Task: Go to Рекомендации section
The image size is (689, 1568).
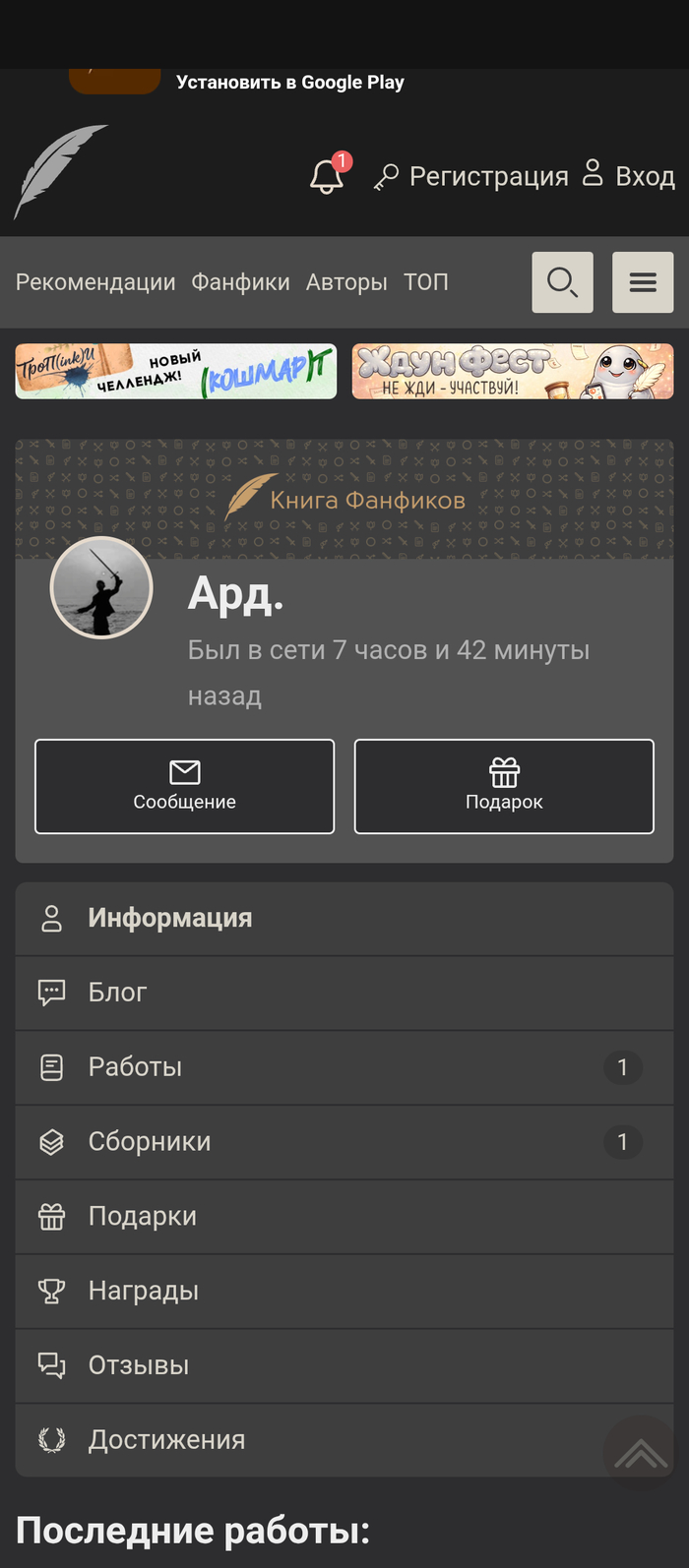Action: 95,282
